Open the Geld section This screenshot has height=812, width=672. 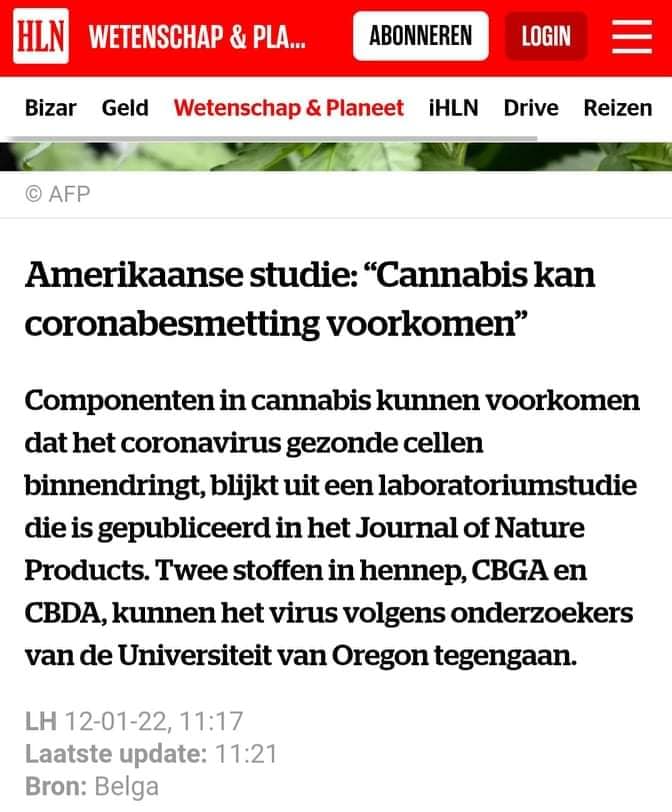[125, 108]
